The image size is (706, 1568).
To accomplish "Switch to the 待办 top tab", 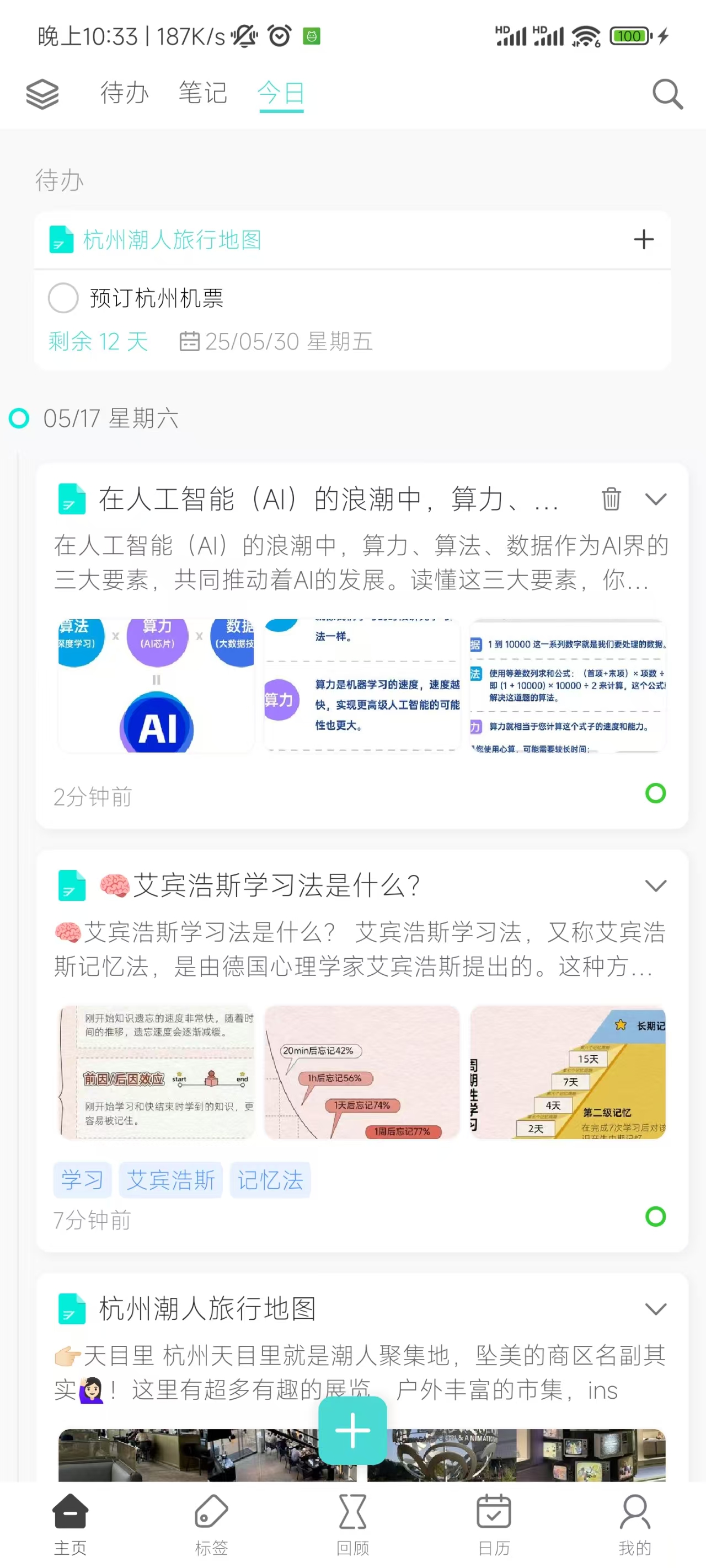I will point(124,93).
